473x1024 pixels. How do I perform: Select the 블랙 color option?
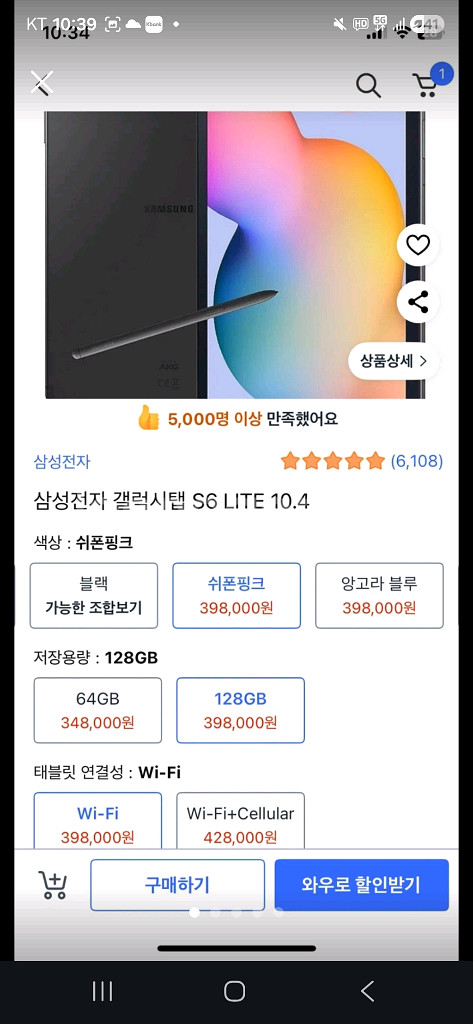94,596
